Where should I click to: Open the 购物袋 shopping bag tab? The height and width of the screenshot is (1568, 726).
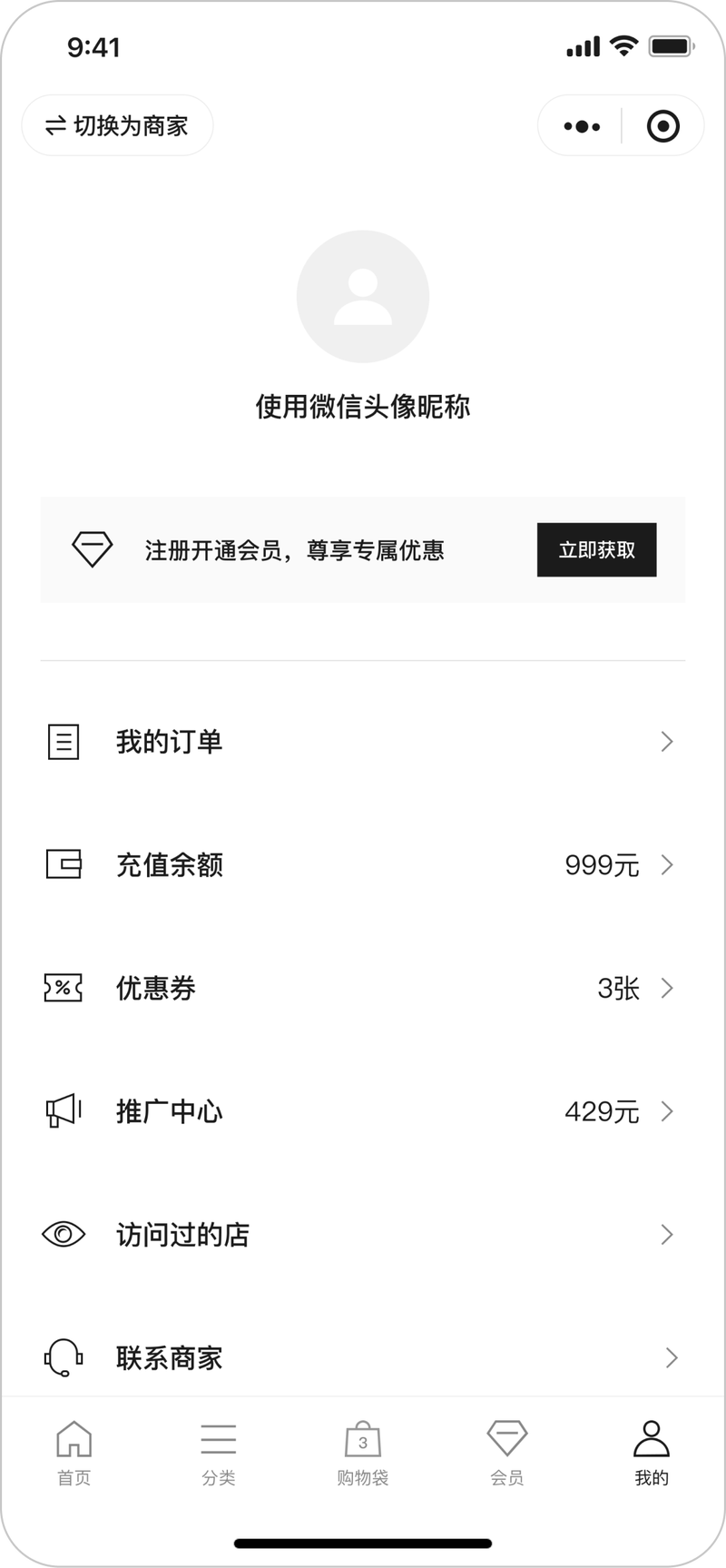click(x=363, y=1455)
